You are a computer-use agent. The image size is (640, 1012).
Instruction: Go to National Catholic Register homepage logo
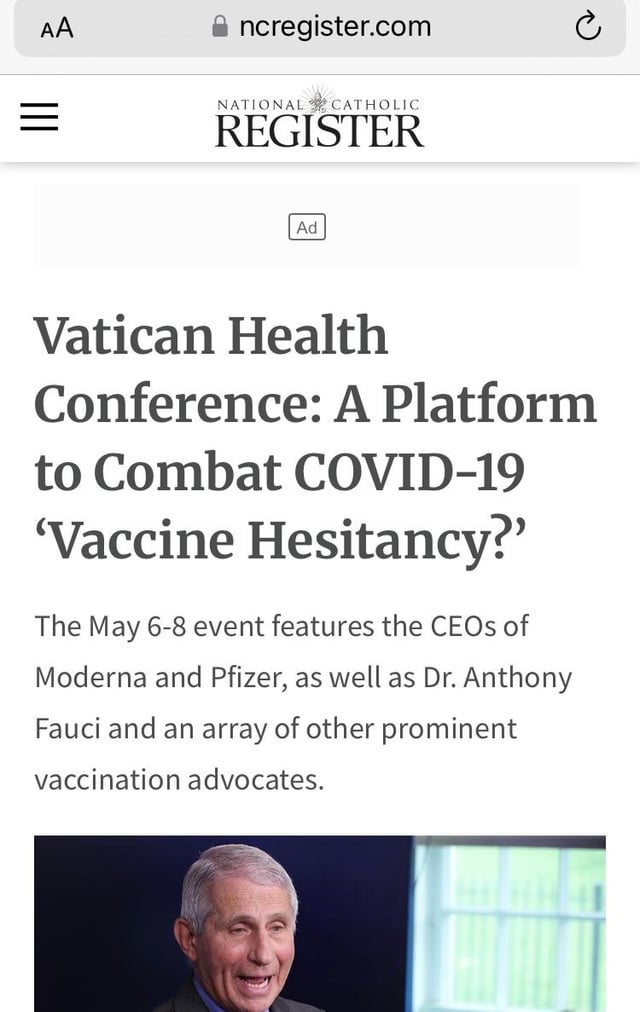point(319,117)
